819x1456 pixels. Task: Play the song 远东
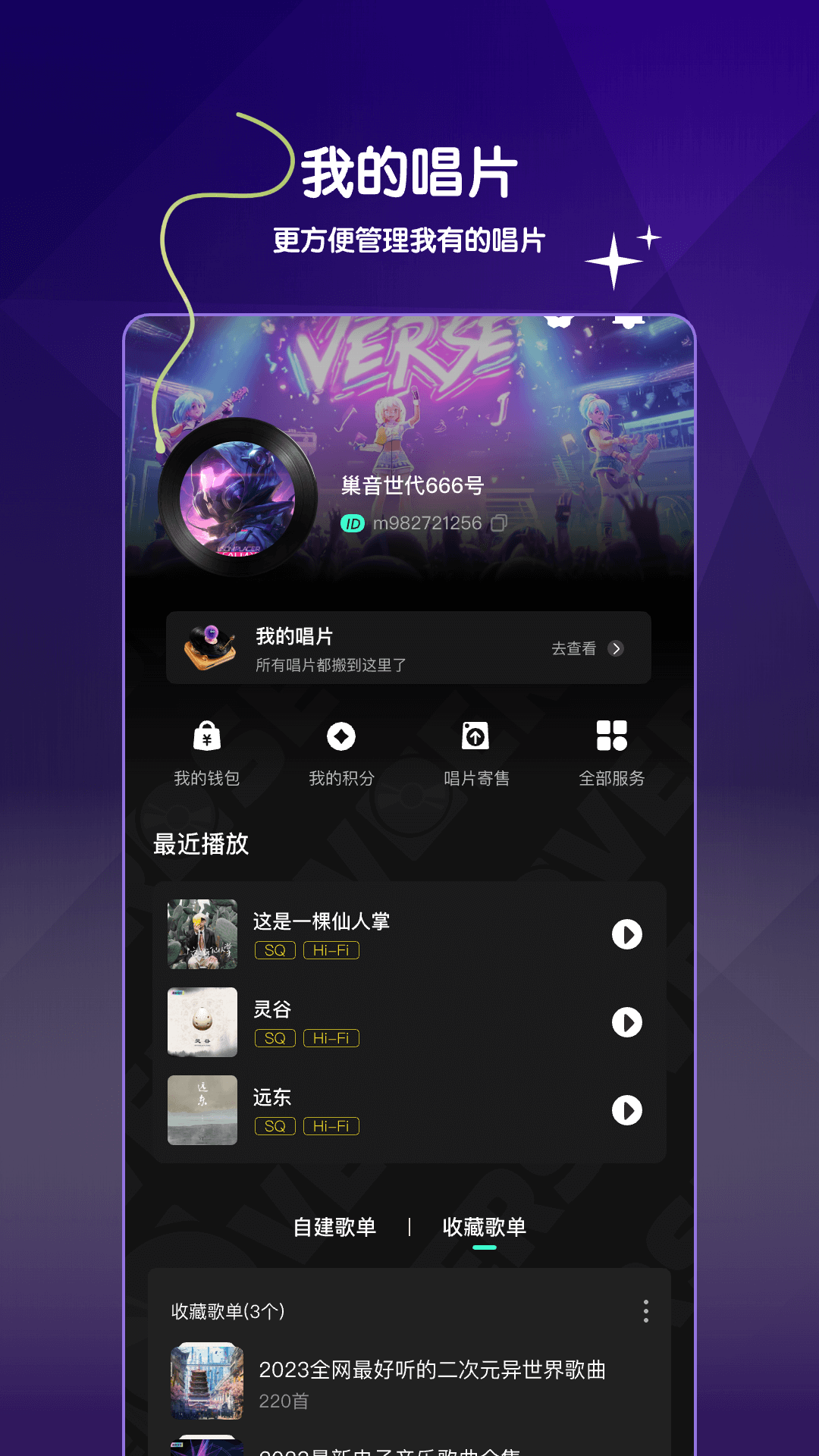coord(626,1111)
